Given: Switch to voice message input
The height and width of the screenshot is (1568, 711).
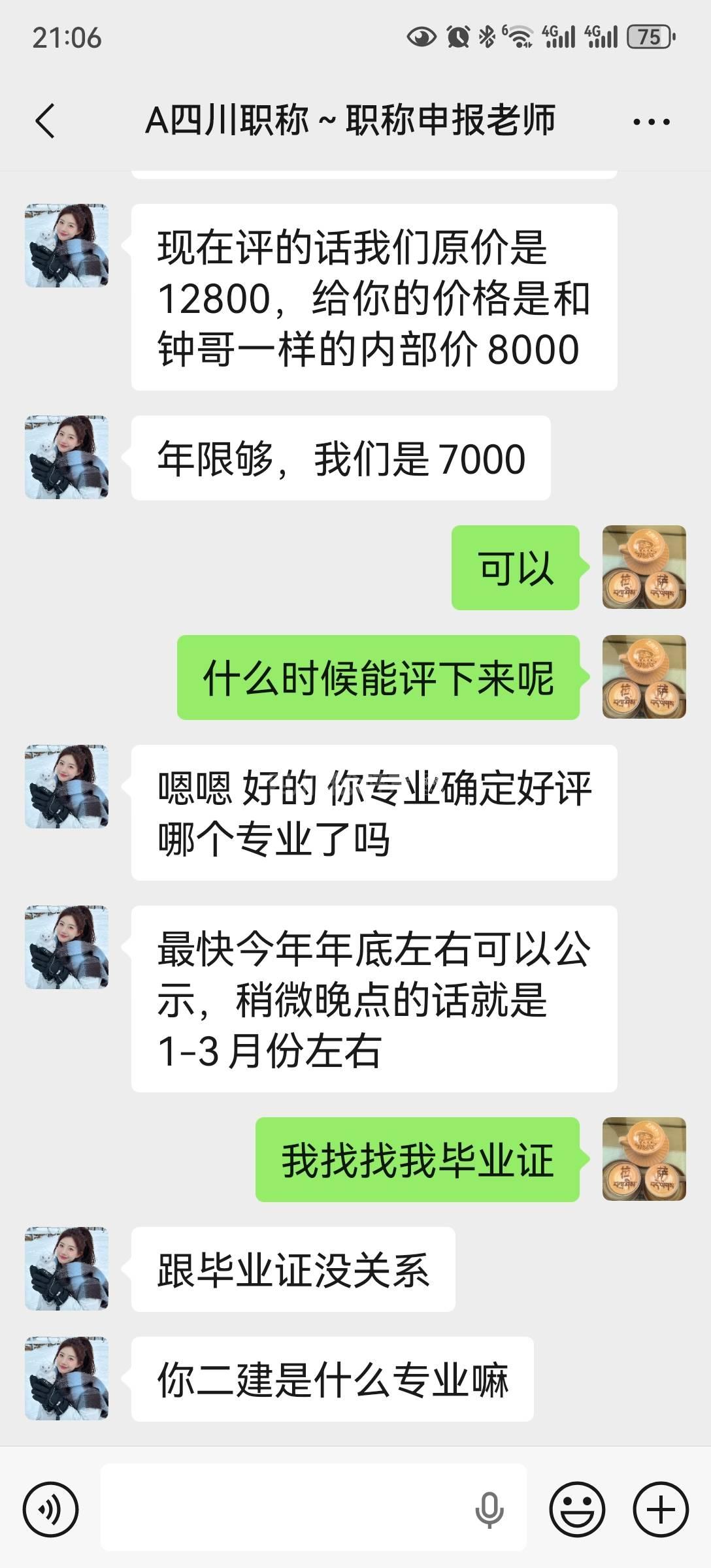Looking at the screenshot, I should pos(50,1510).
